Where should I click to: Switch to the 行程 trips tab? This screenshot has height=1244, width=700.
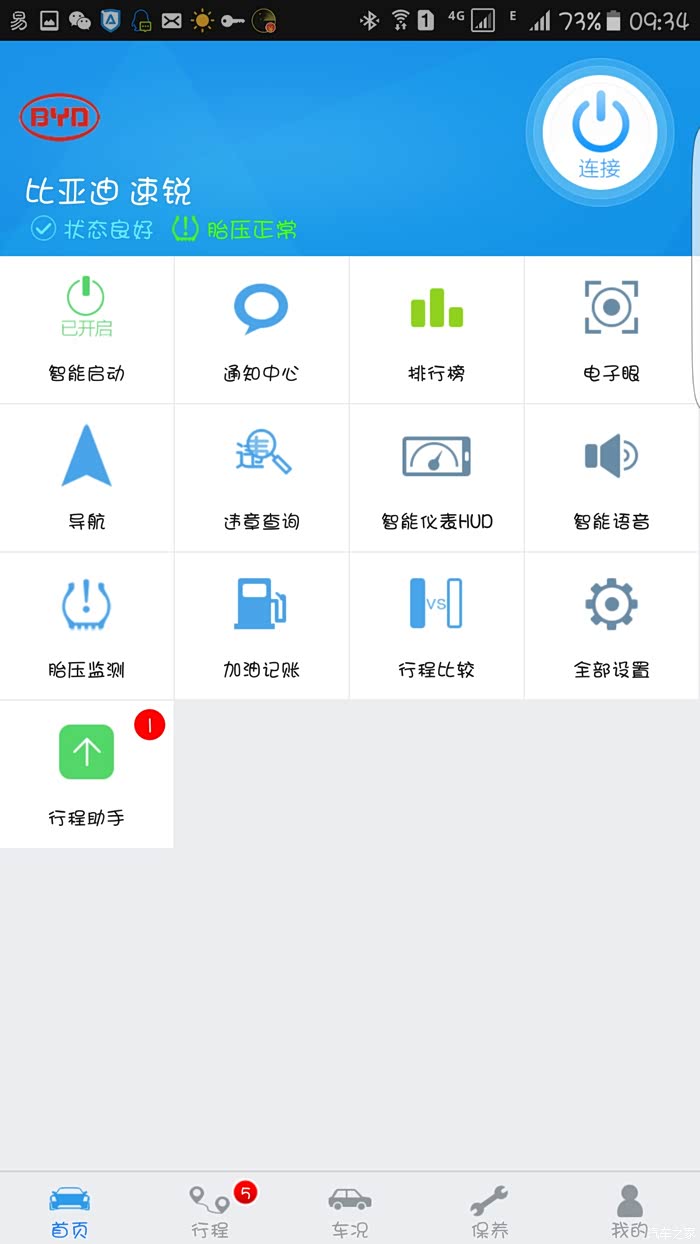210,1211
